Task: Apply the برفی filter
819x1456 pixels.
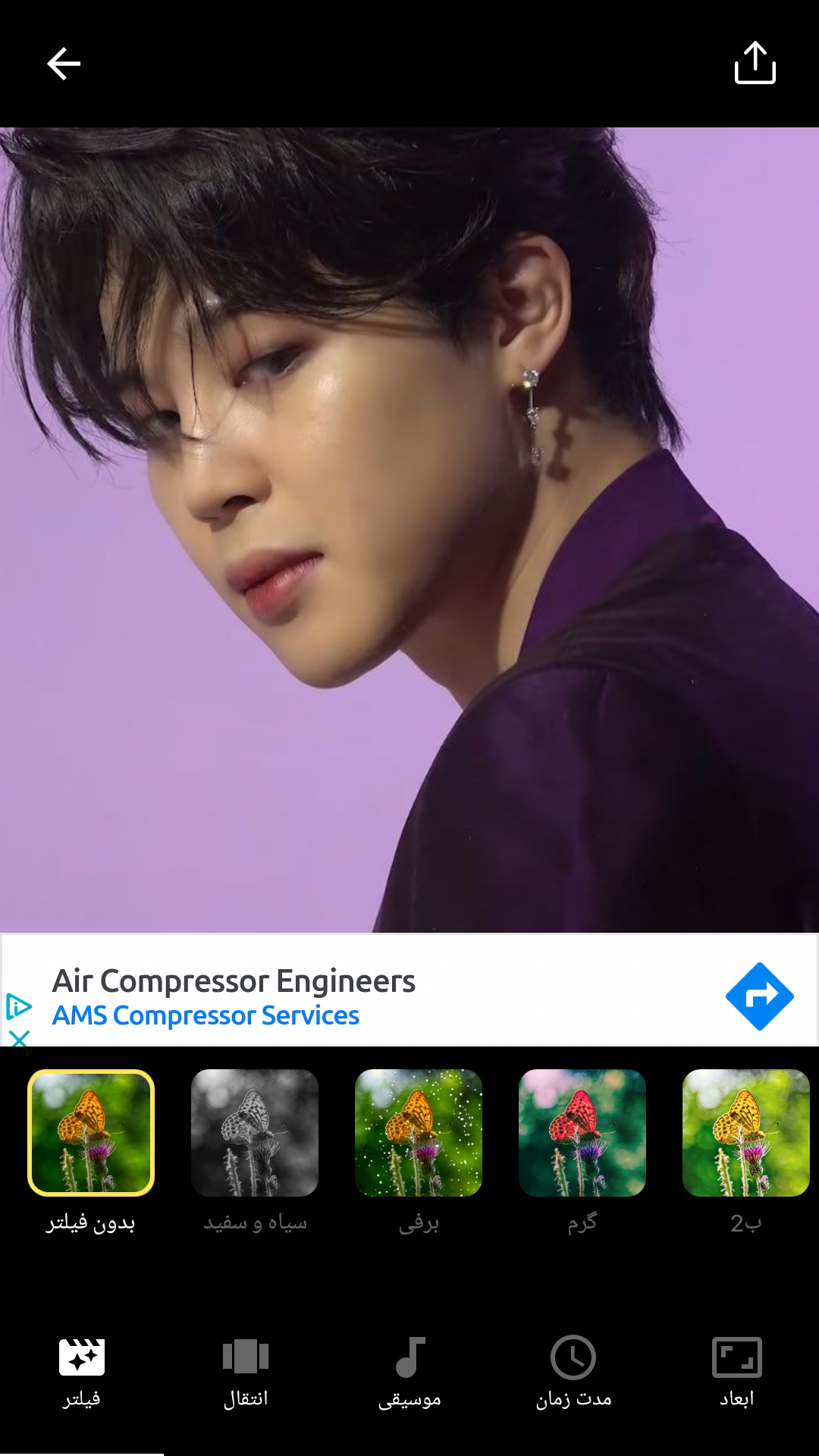Action: point(419,1133)
